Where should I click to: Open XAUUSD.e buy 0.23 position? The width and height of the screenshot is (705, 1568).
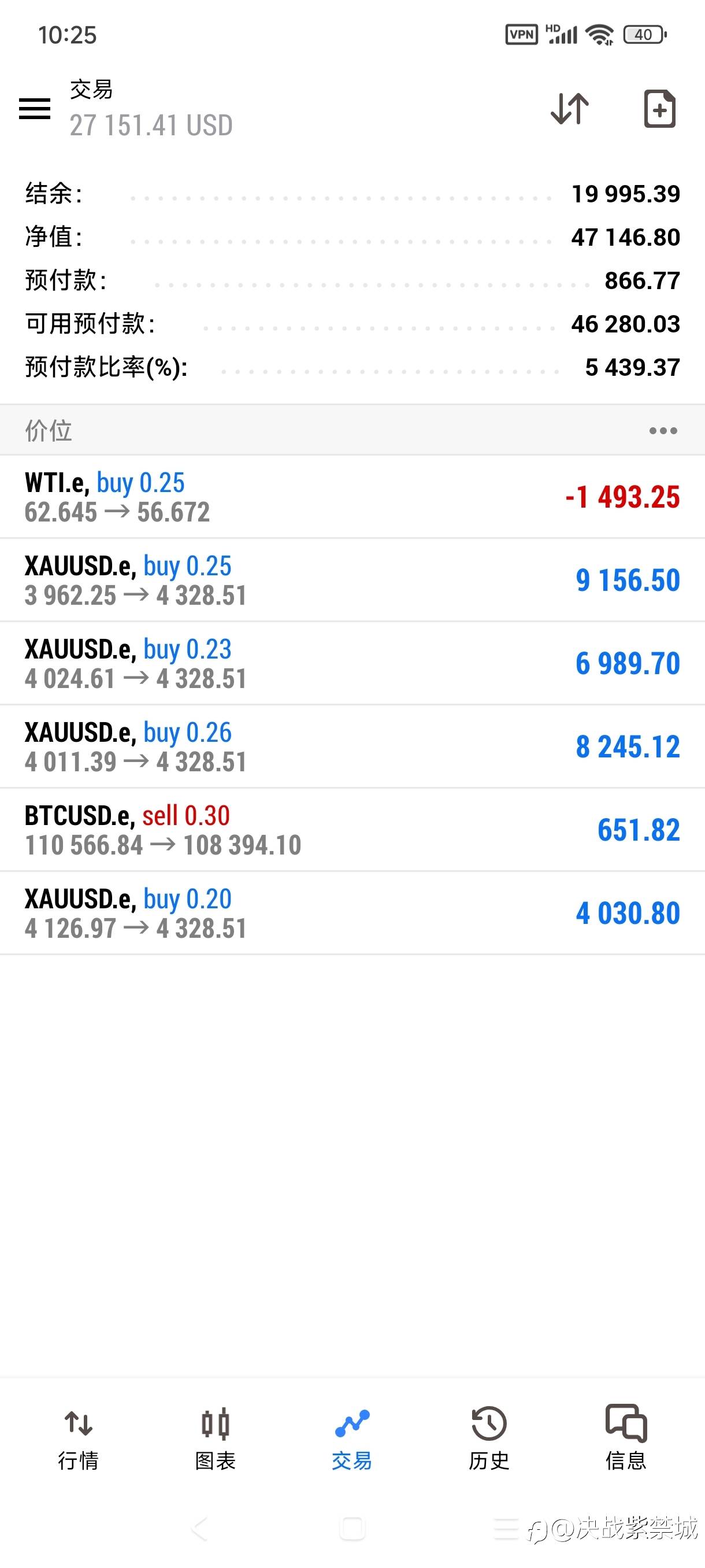click(x=352, y=664)
